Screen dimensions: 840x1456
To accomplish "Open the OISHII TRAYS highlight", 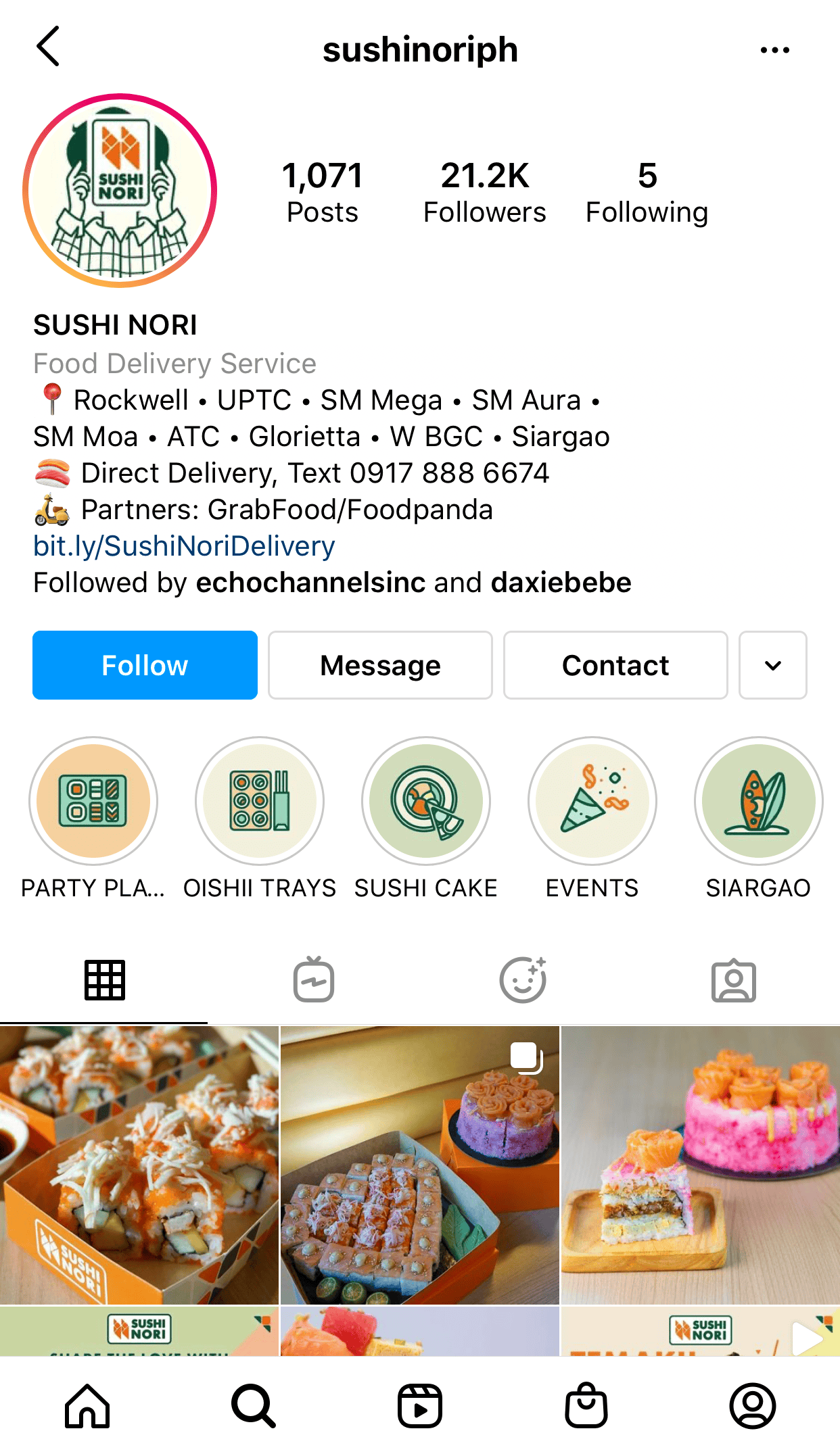I will [260, 801].
